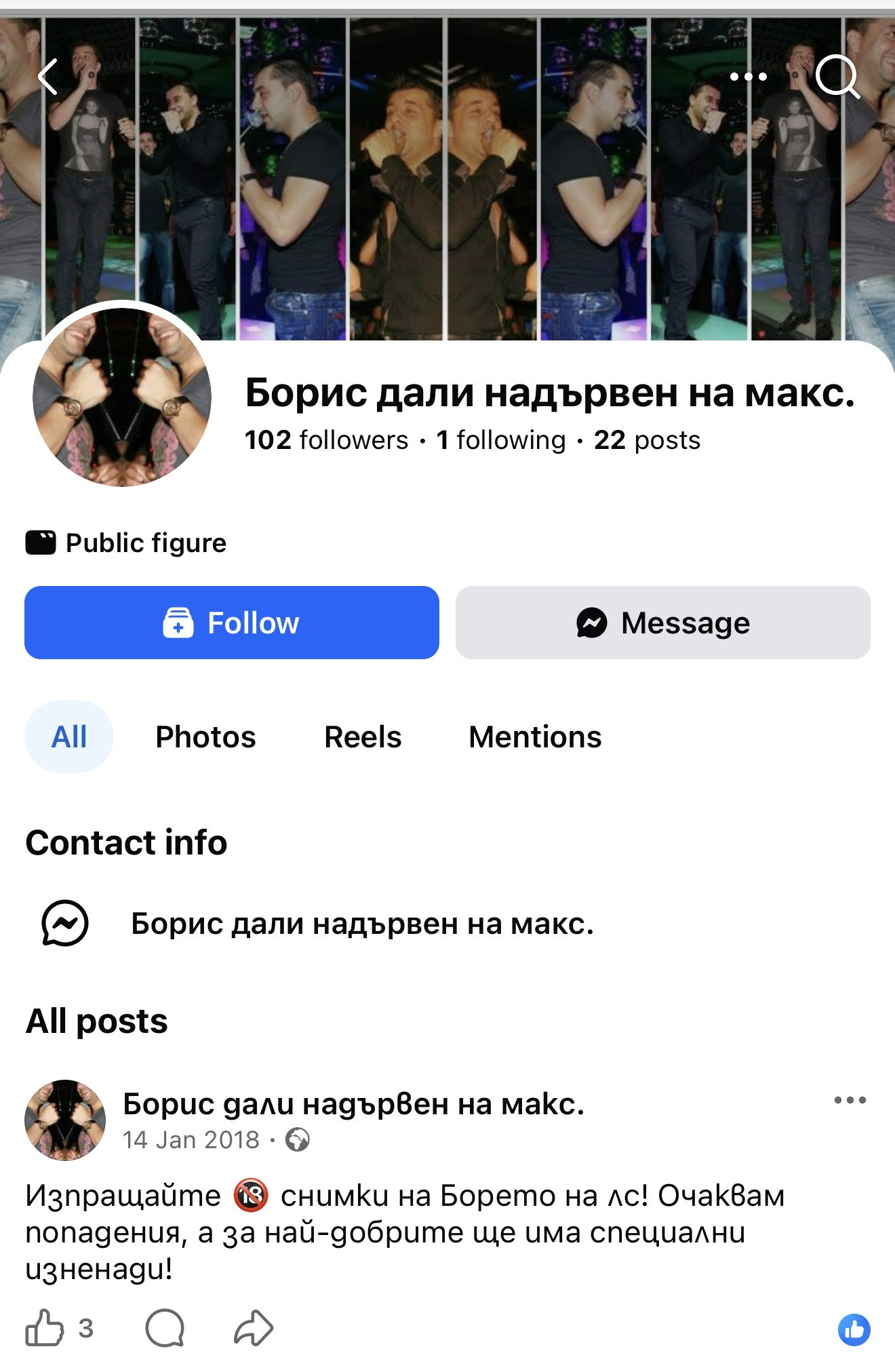895x1372 pixels.
Task: View the round profile picture
Action: (x=122, y=397)
